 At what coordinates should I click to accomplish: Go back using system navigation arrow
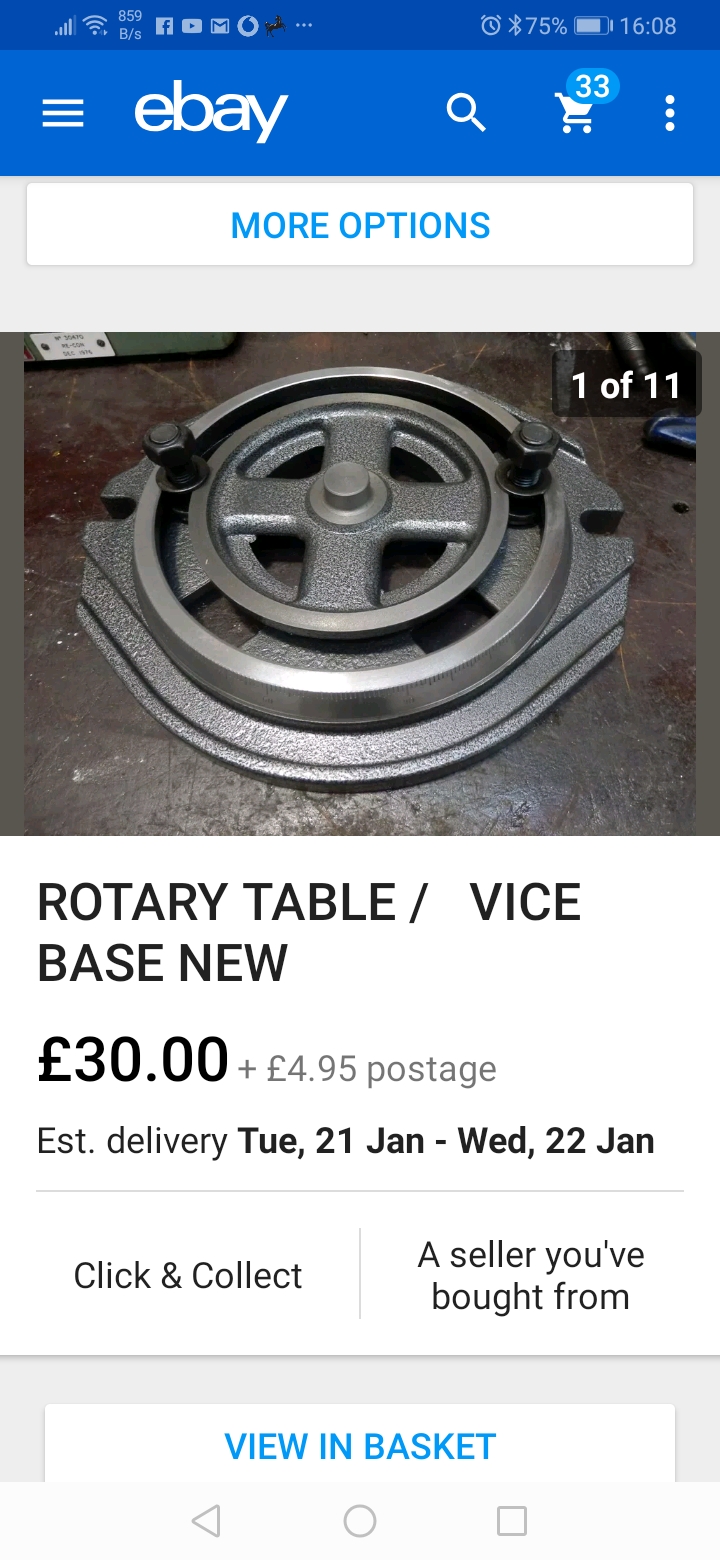tap(206, 1521)
